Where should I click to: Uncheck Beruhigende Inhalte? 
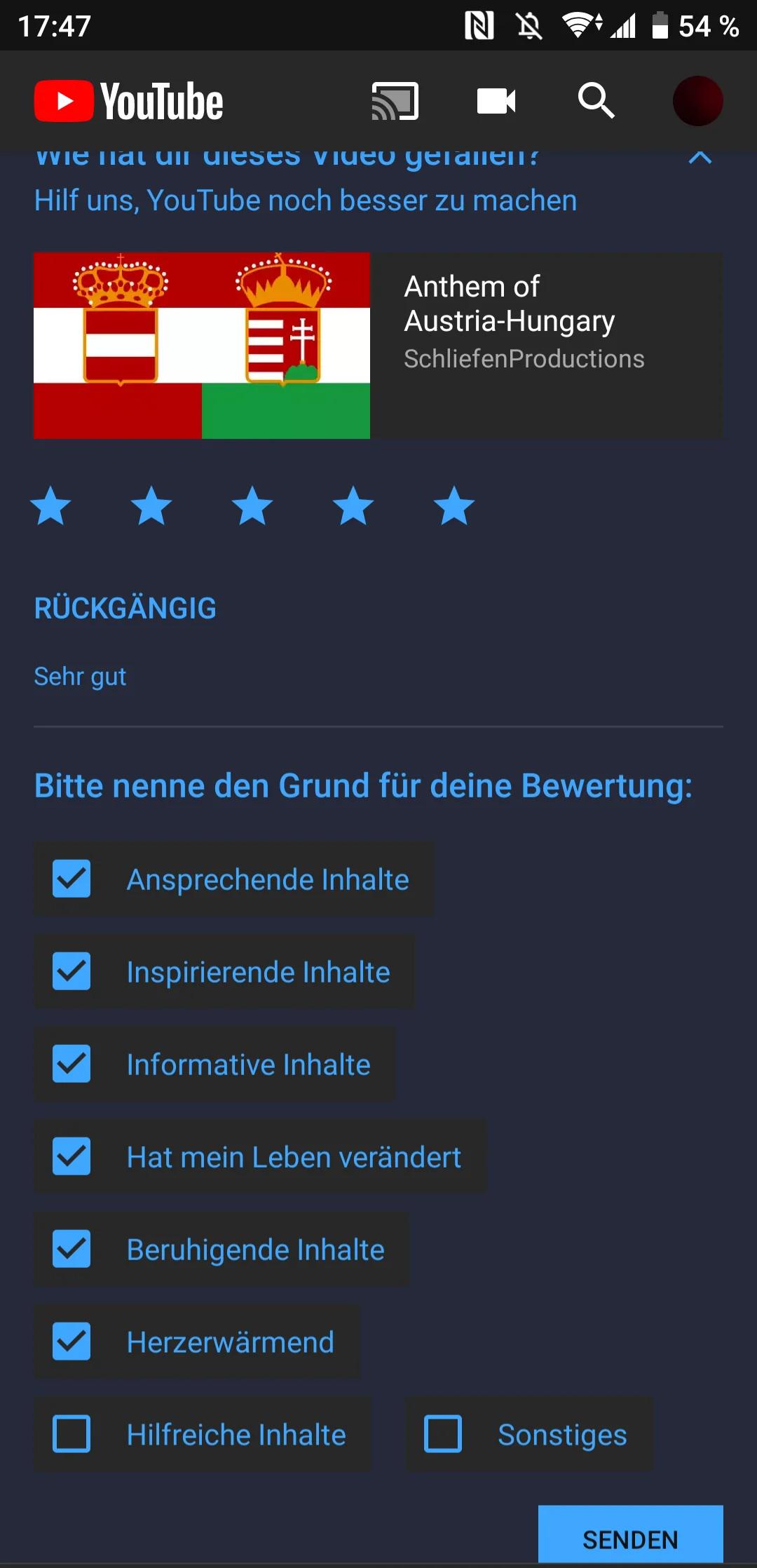[x=221, y=1250]
